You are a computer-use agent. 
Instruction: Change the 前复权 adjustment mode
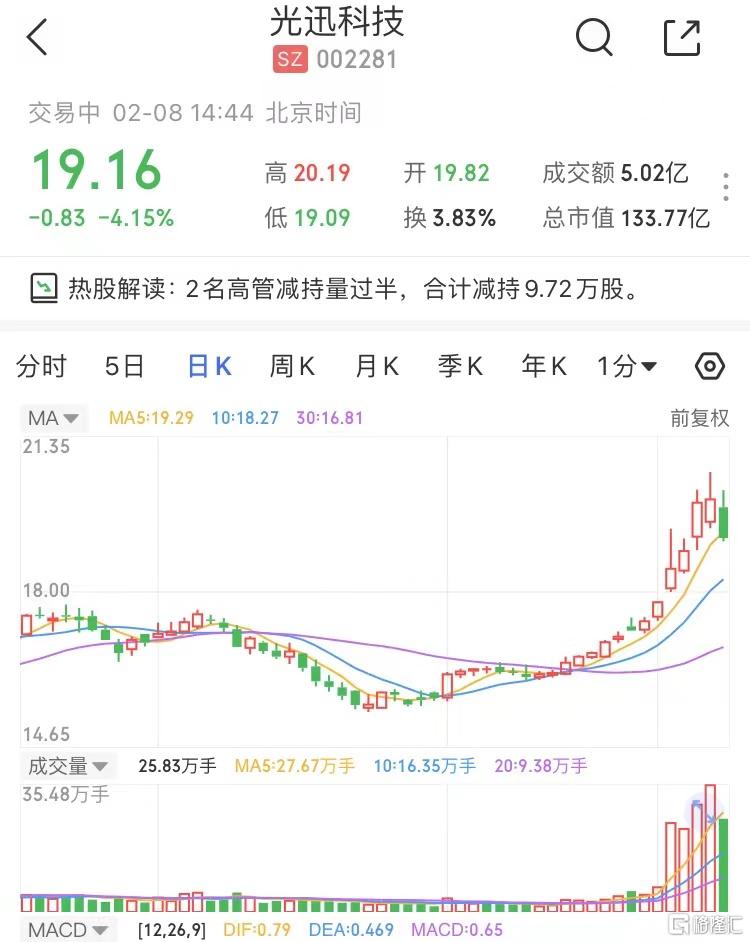point(700,418)
